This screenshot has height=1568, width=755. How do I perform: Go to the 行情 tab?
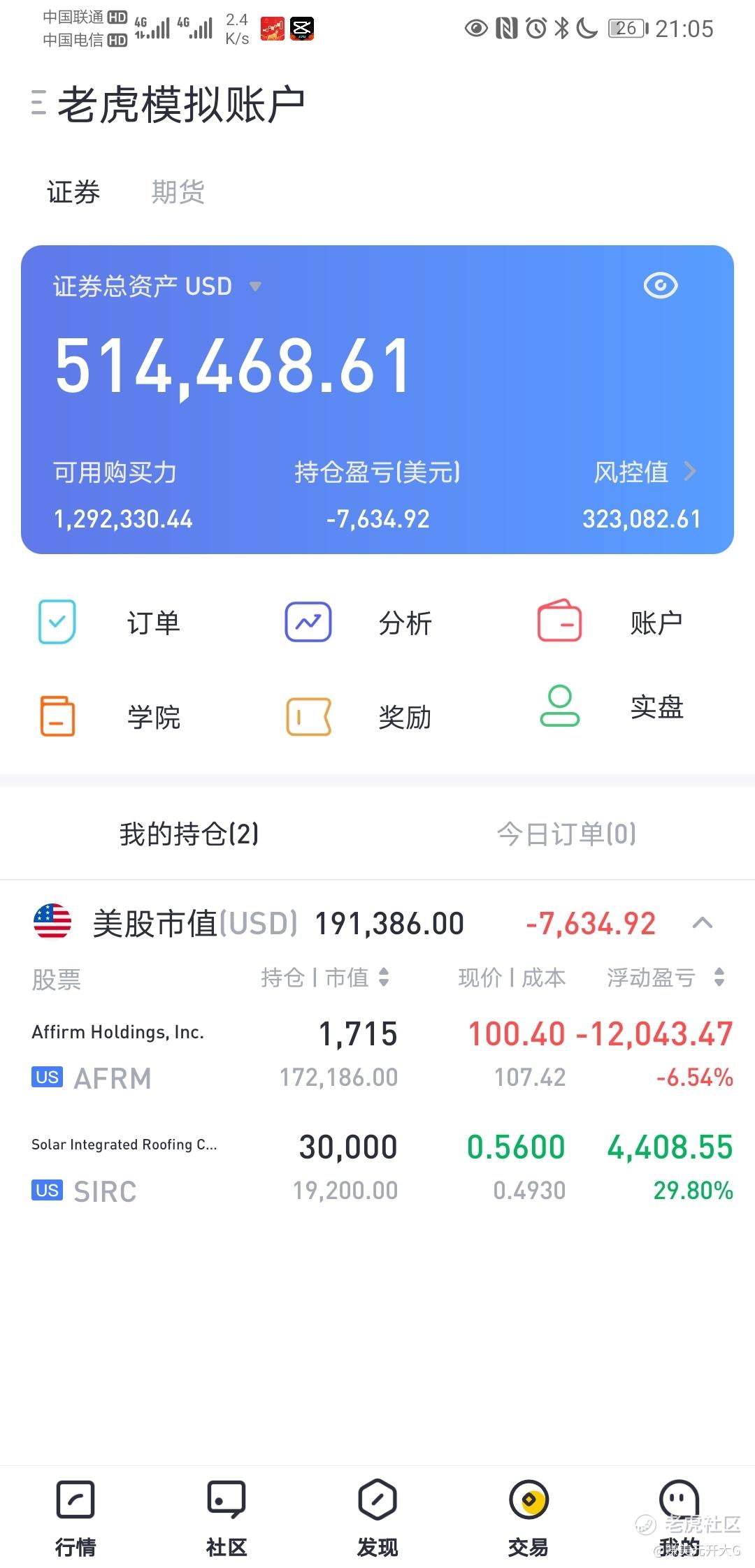(75, 1516)
